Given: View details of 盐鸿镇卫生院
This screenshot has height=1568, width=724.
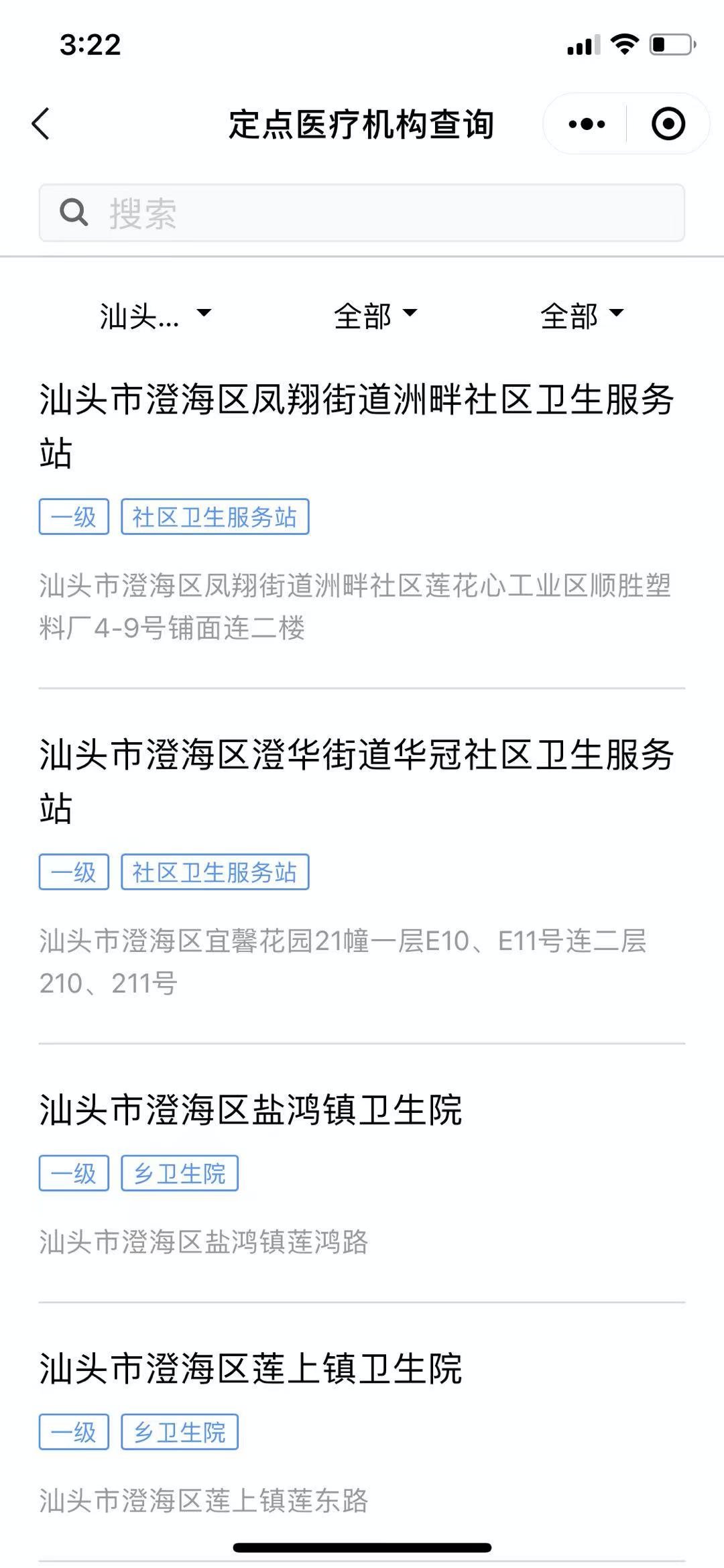Looking at the screenshot, I should tap(251, 1109).
